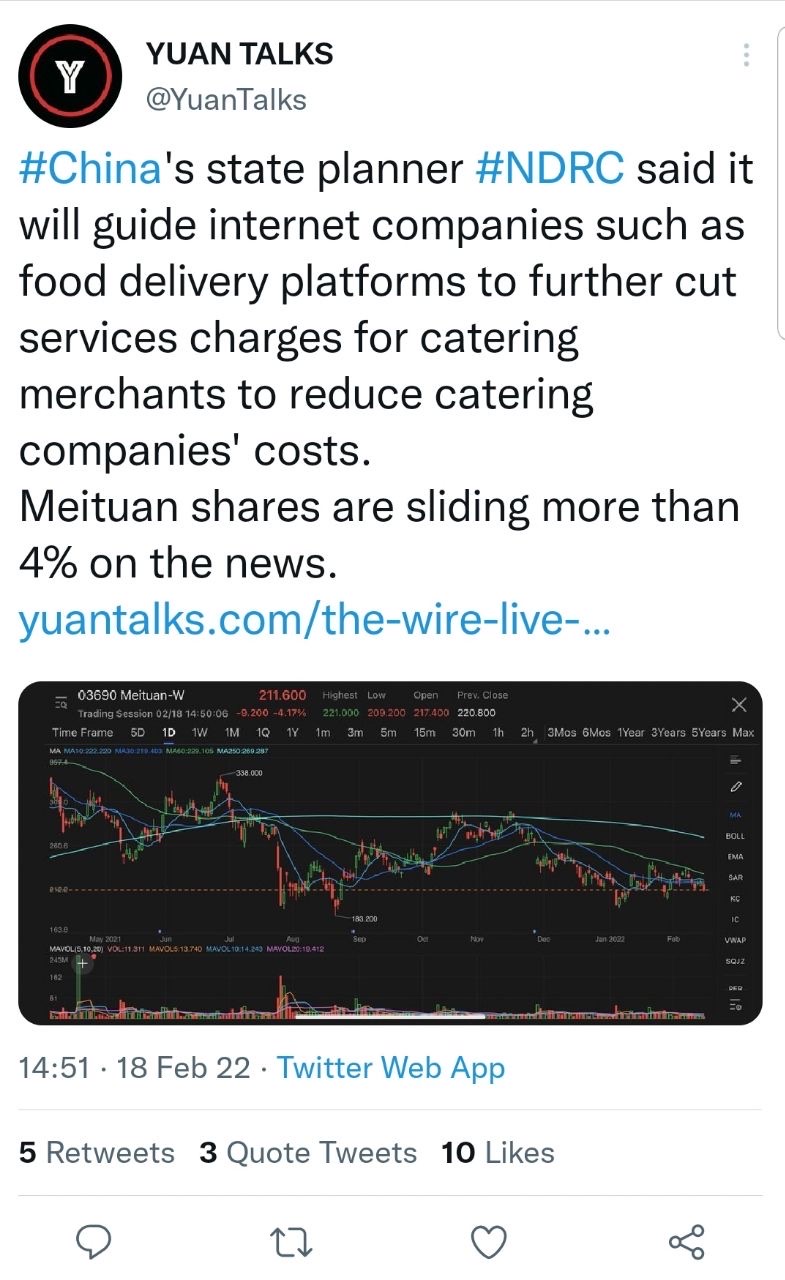This screenshot has width=785, height=1280.
Task: Like this tweet
Action: coord(487,1242)
